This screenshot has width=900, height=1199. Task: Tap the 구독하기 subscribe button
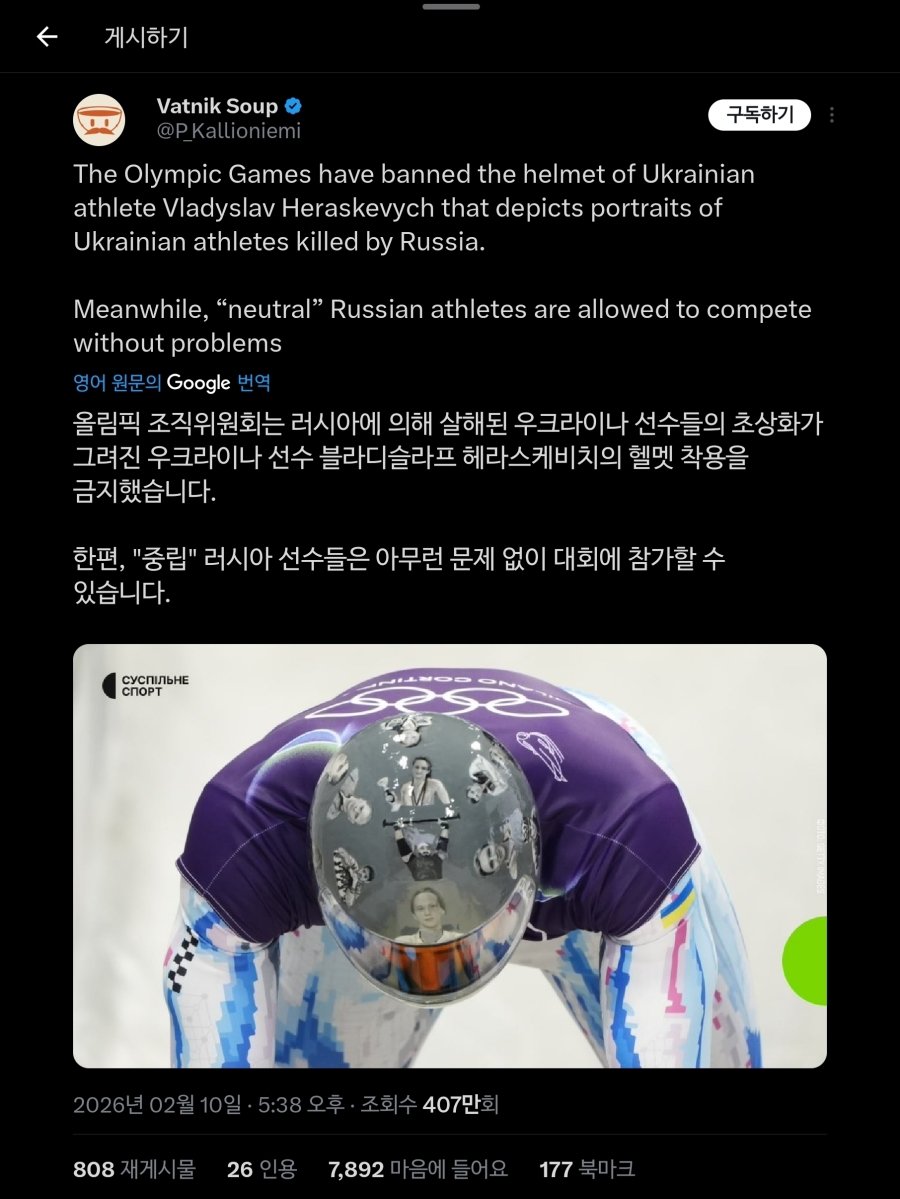click(x=759, y=115)
